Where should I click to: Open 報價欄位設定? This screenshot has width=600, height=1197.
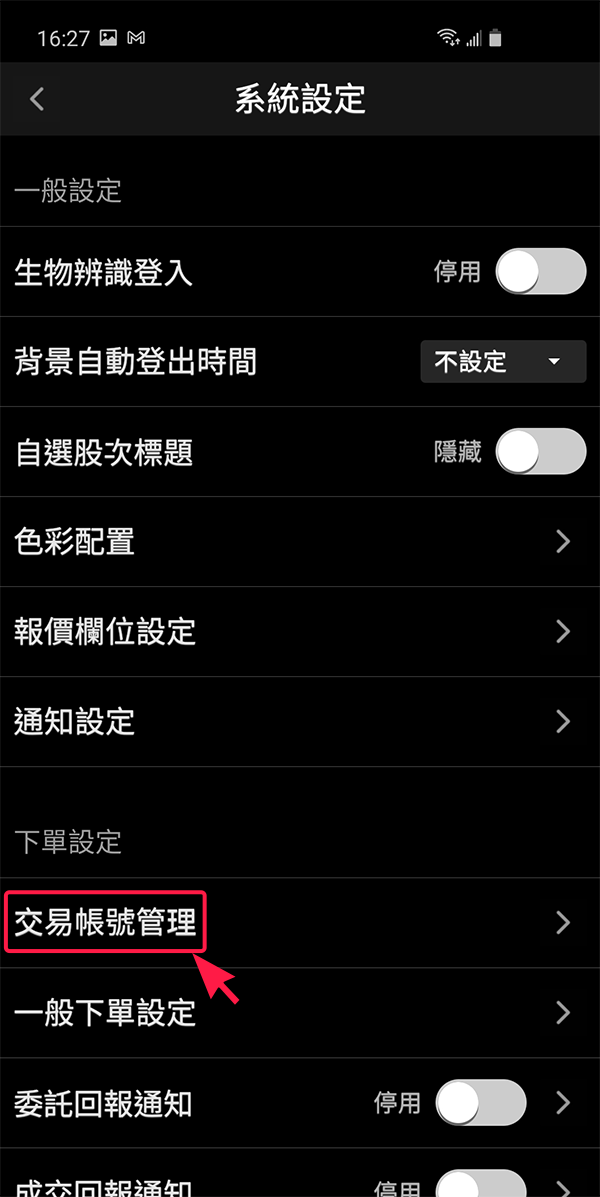point(300,632)
